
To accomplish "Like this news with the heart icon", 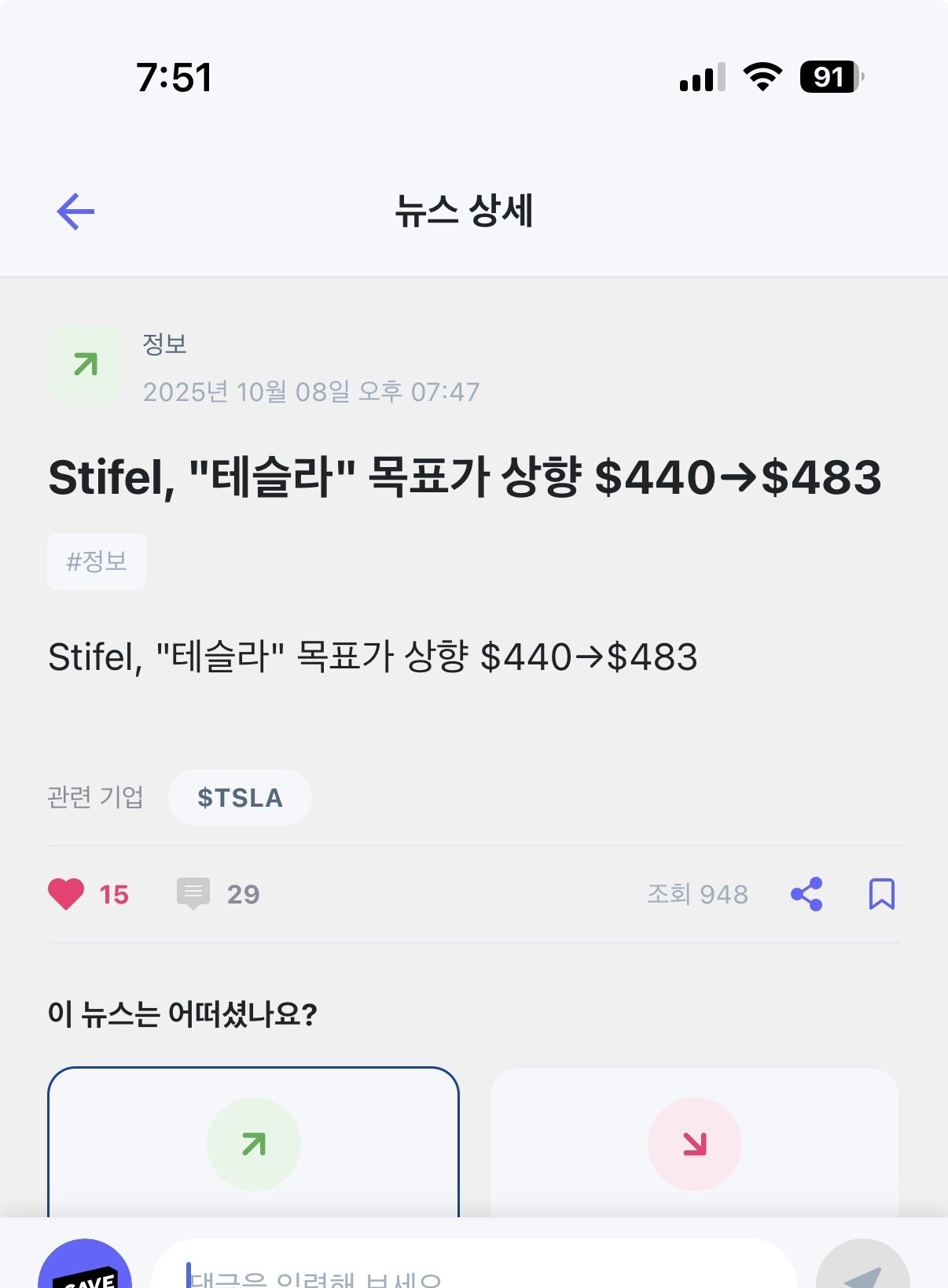I will point(66,894).
